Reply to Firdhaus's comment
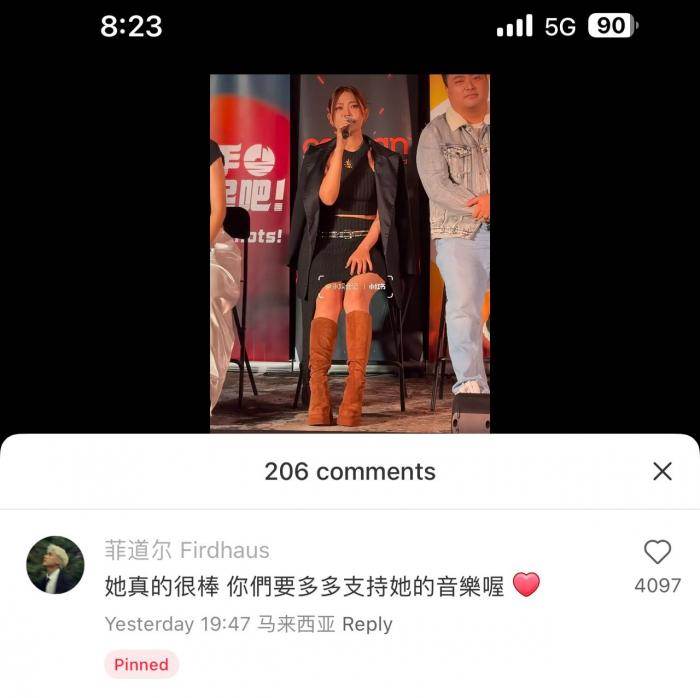 [x=367, y=624]
